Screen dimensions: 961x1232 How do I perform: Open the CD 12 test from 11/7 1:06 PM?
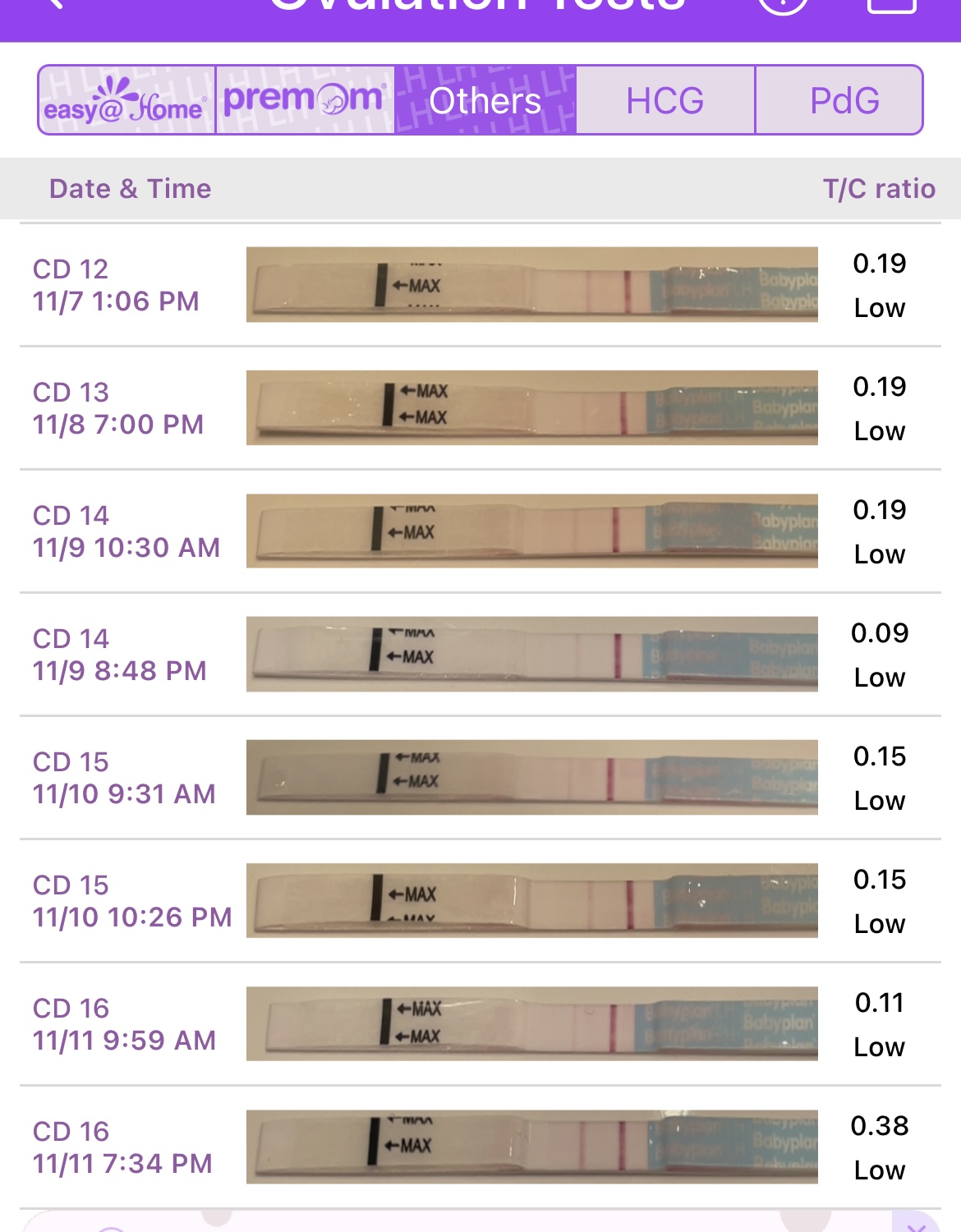coord(480,285)
